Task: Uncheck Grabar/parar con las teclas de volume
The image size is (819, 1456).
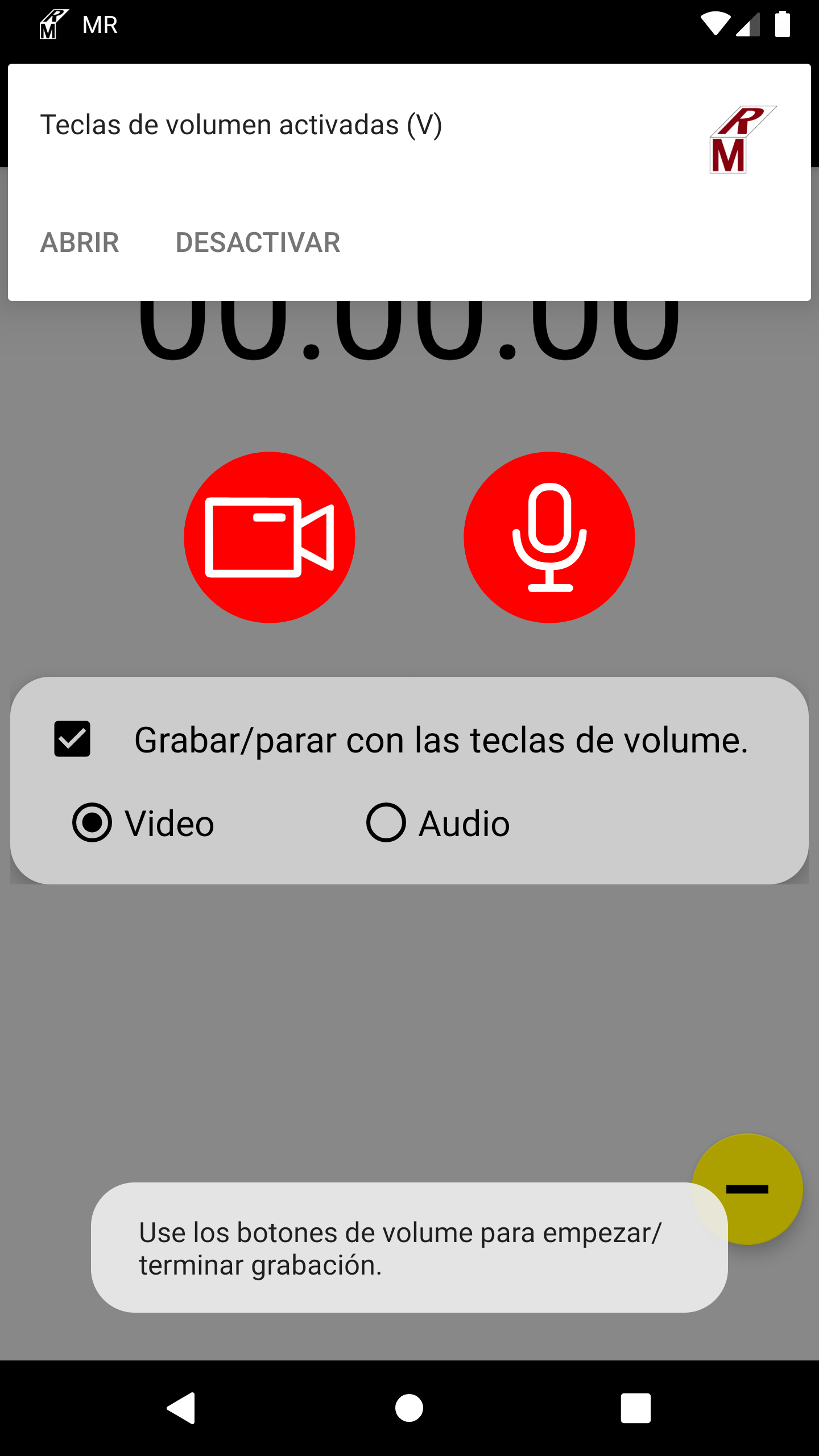Action: tap(72, 739)
